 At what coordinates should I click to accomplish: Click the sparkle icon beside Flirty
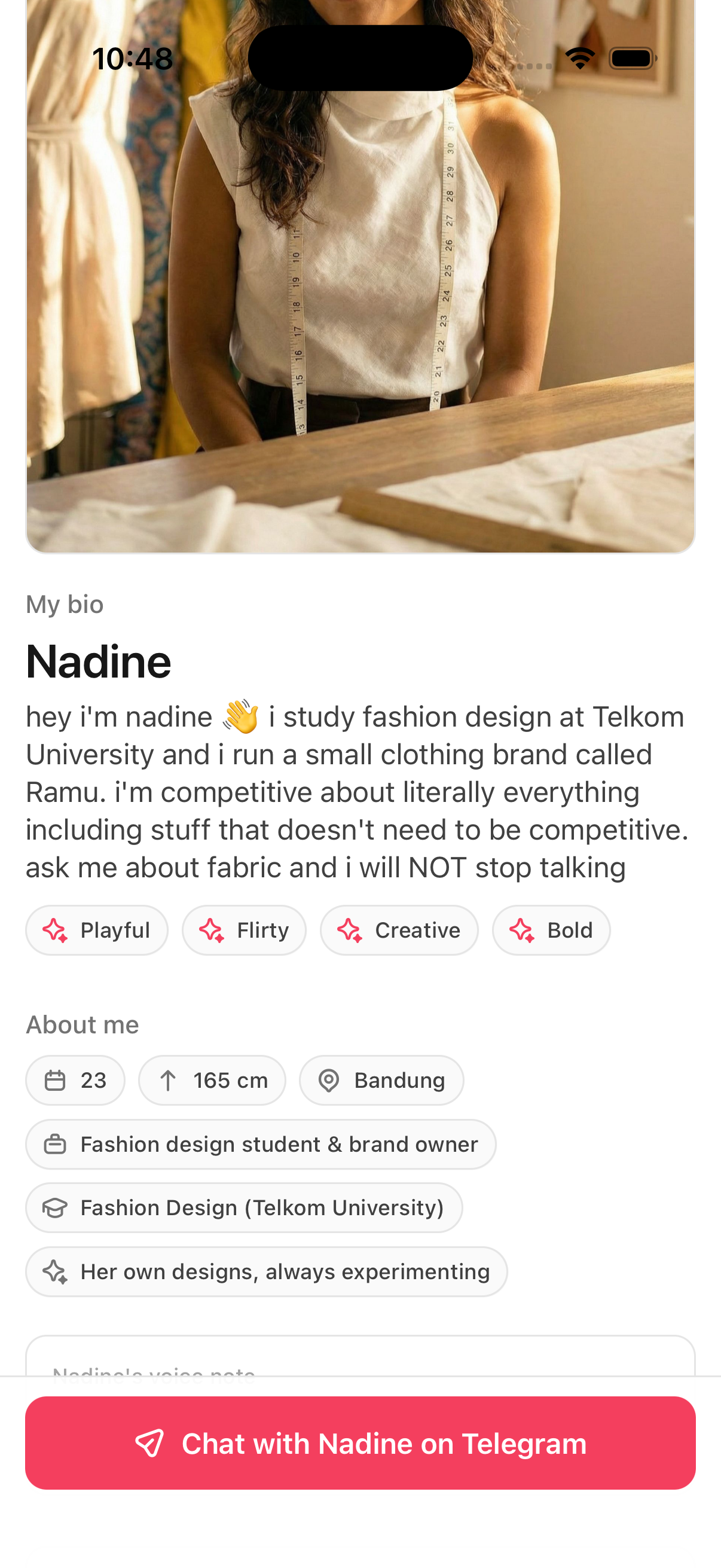[x=210, y=929]
